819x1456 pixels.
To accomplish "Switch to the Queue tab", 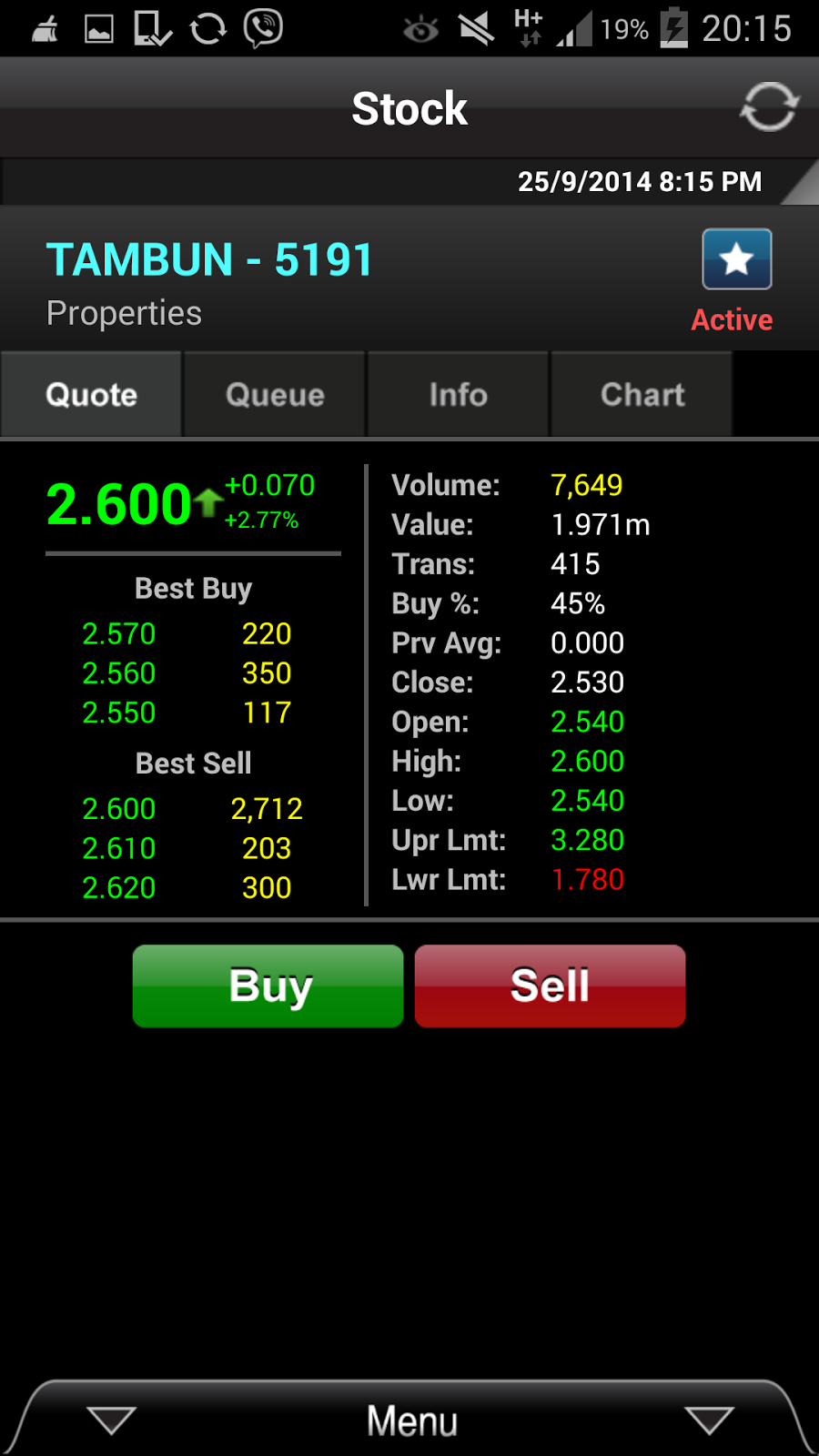I will point(275,395).
